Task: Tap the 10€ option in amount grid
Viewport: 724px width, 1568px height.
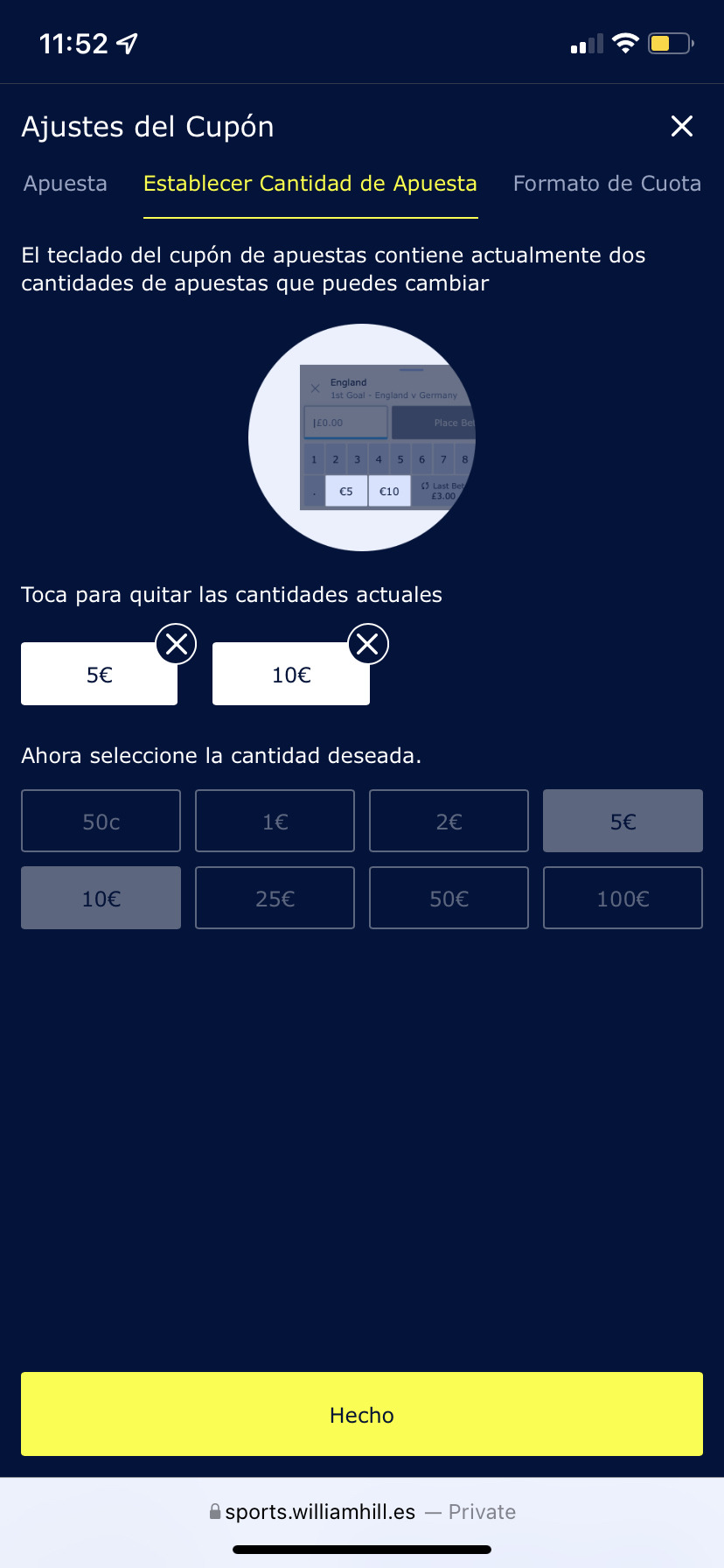Action: coord(101,898)
